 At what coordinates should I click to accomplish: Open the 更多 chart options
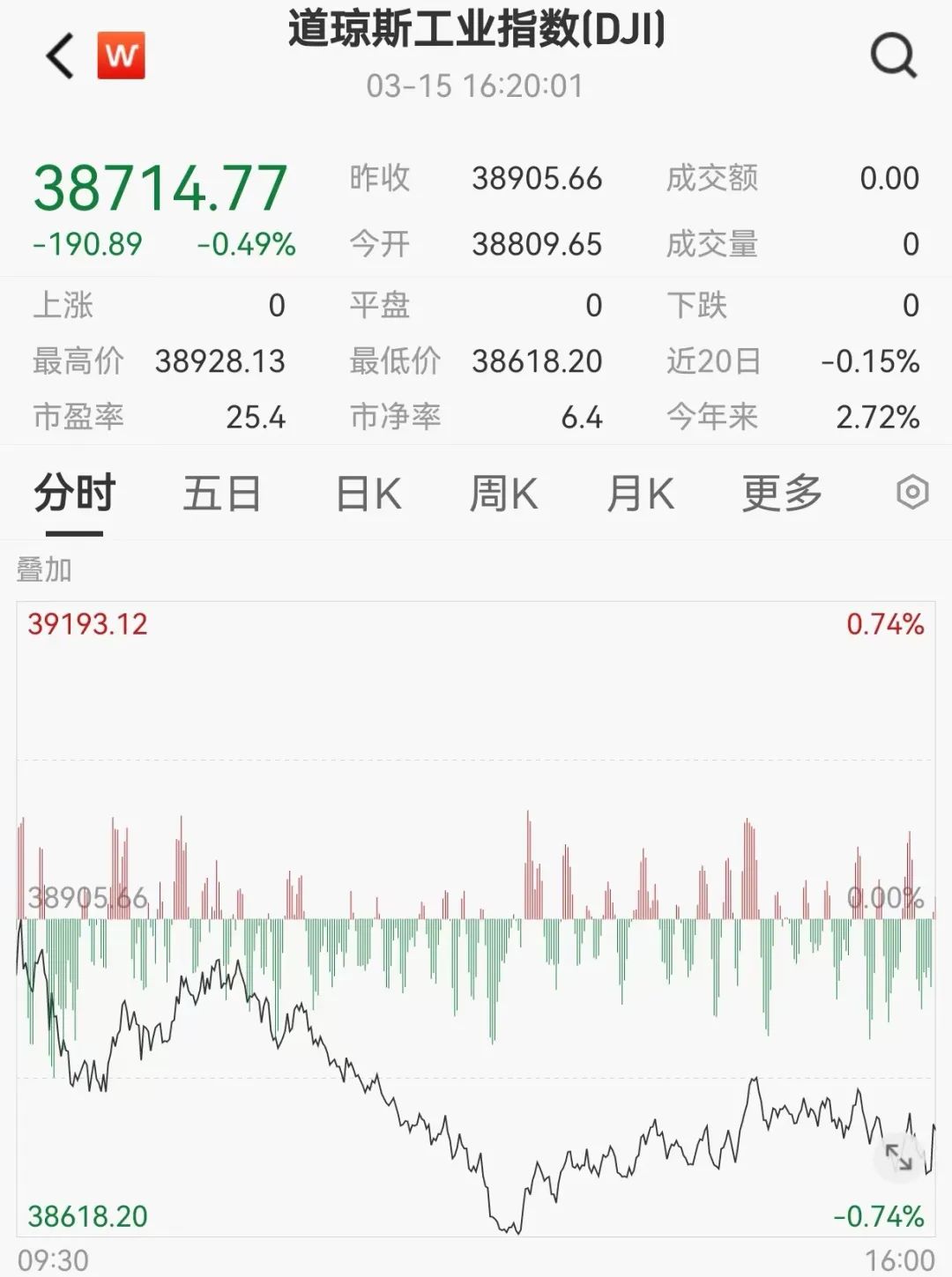click(x=782, y=493)
